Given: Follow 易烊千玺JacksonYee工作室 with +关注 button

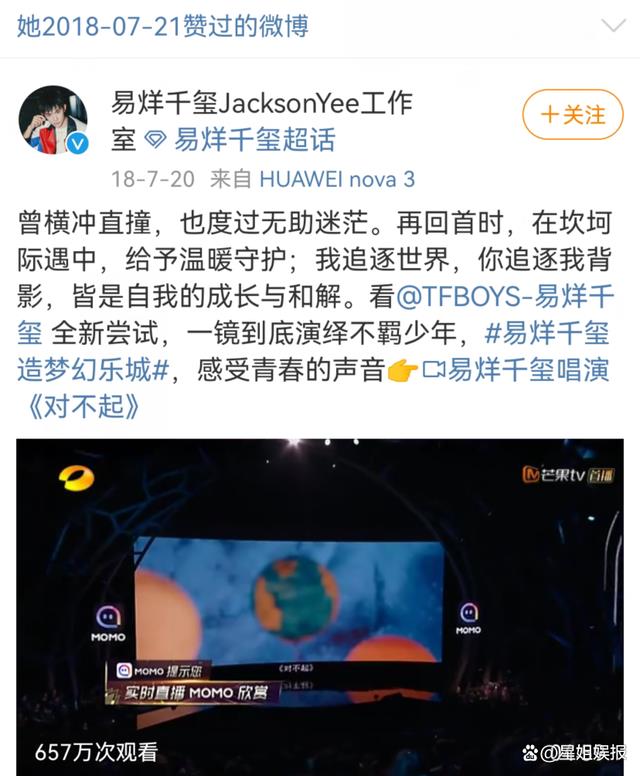Looking at the screenshot, I should click(x=573, y=115).
